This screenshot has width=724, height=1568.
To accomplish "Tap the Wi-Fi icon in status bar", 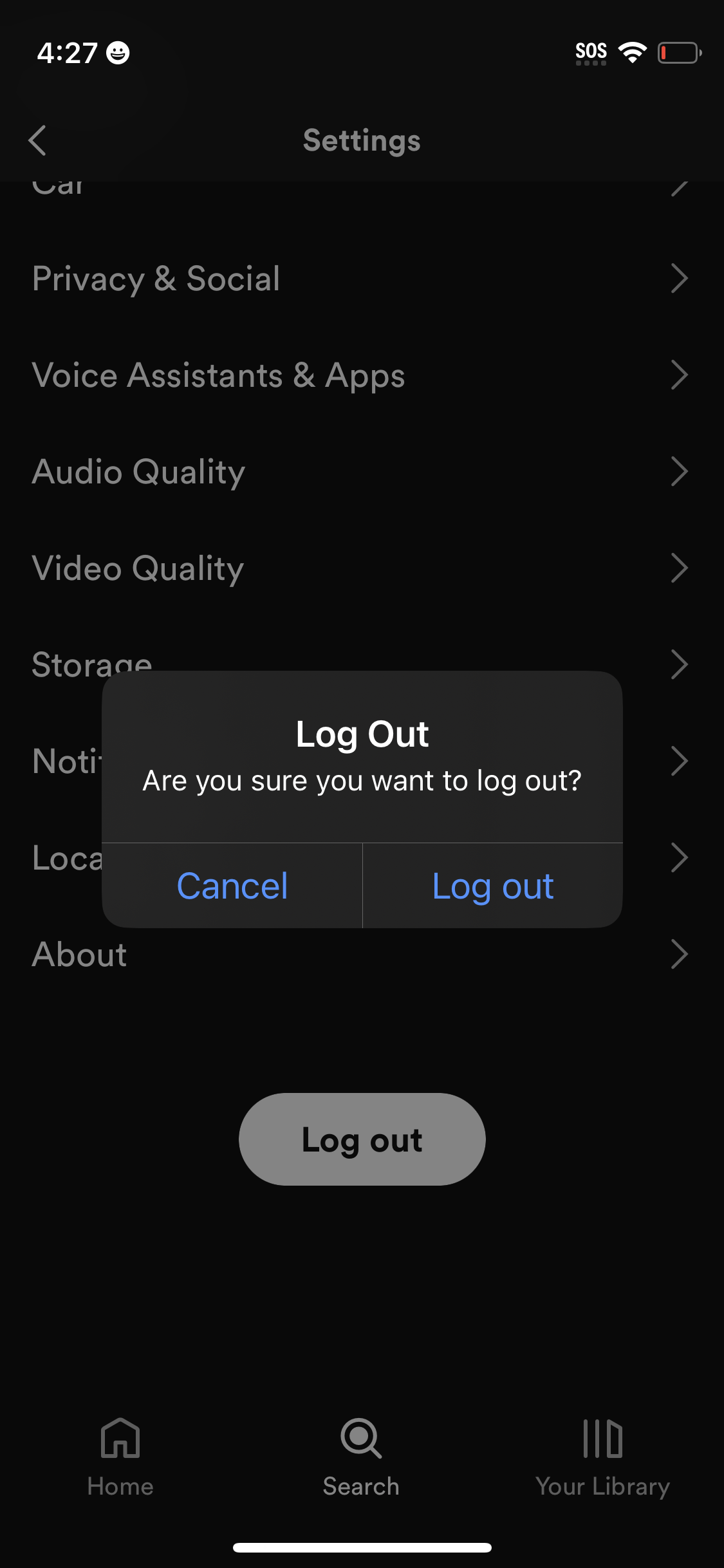I will click(x=633, y=51).
